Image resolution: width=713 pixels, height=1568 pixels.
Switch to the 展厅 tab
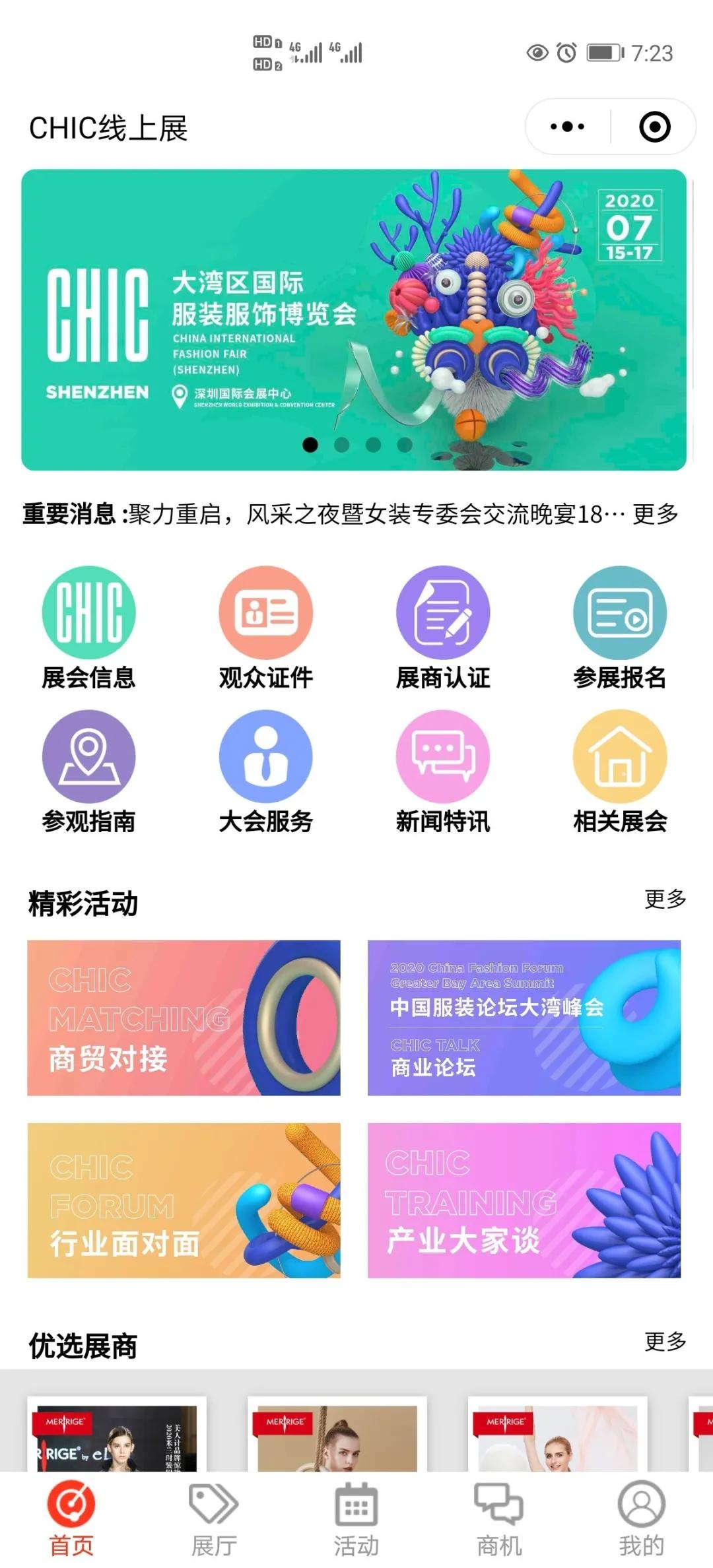pyautogui.click(x=214, y=1519)
